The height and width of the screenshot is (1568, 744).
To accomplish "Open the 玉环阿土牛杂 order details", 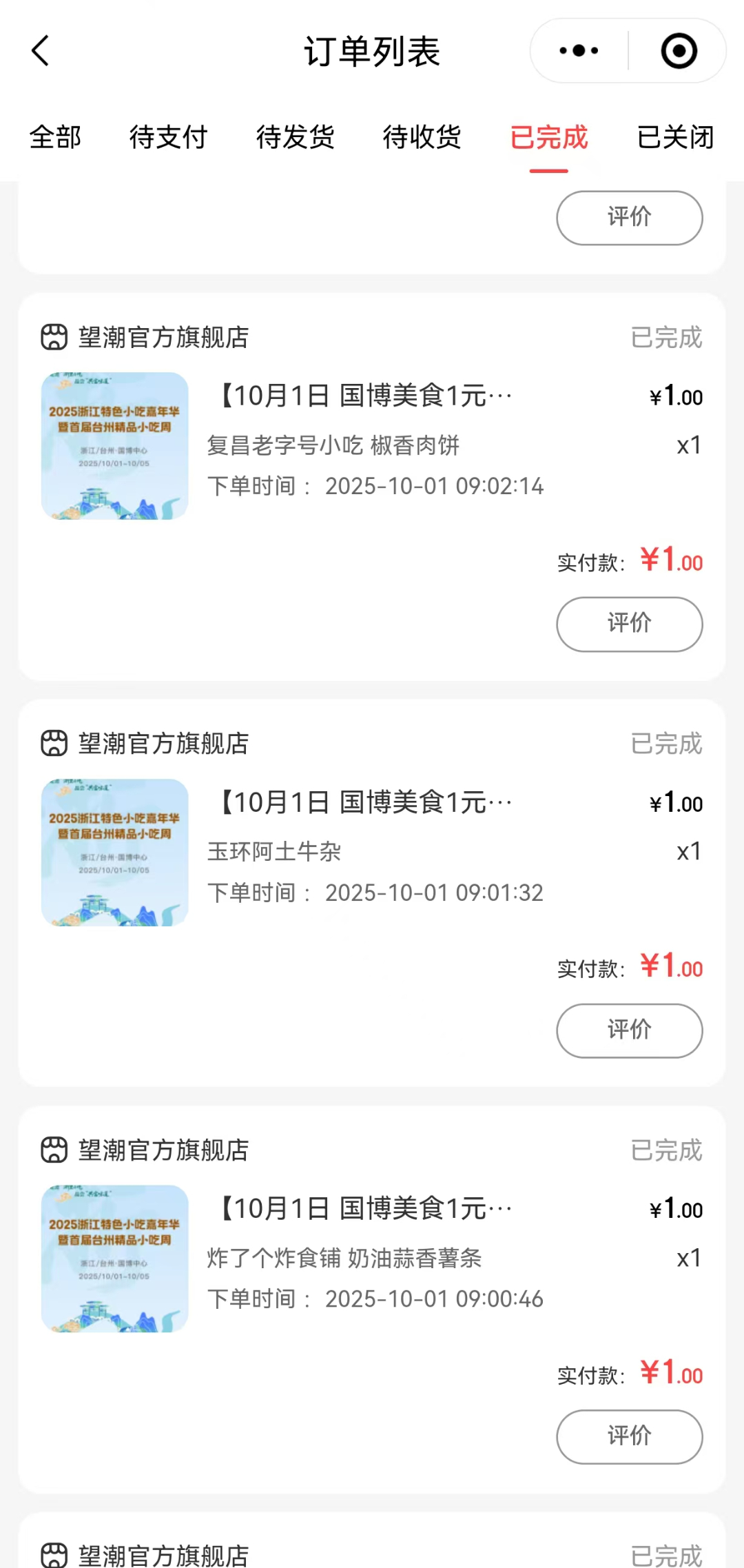I will tap(365, 851).
